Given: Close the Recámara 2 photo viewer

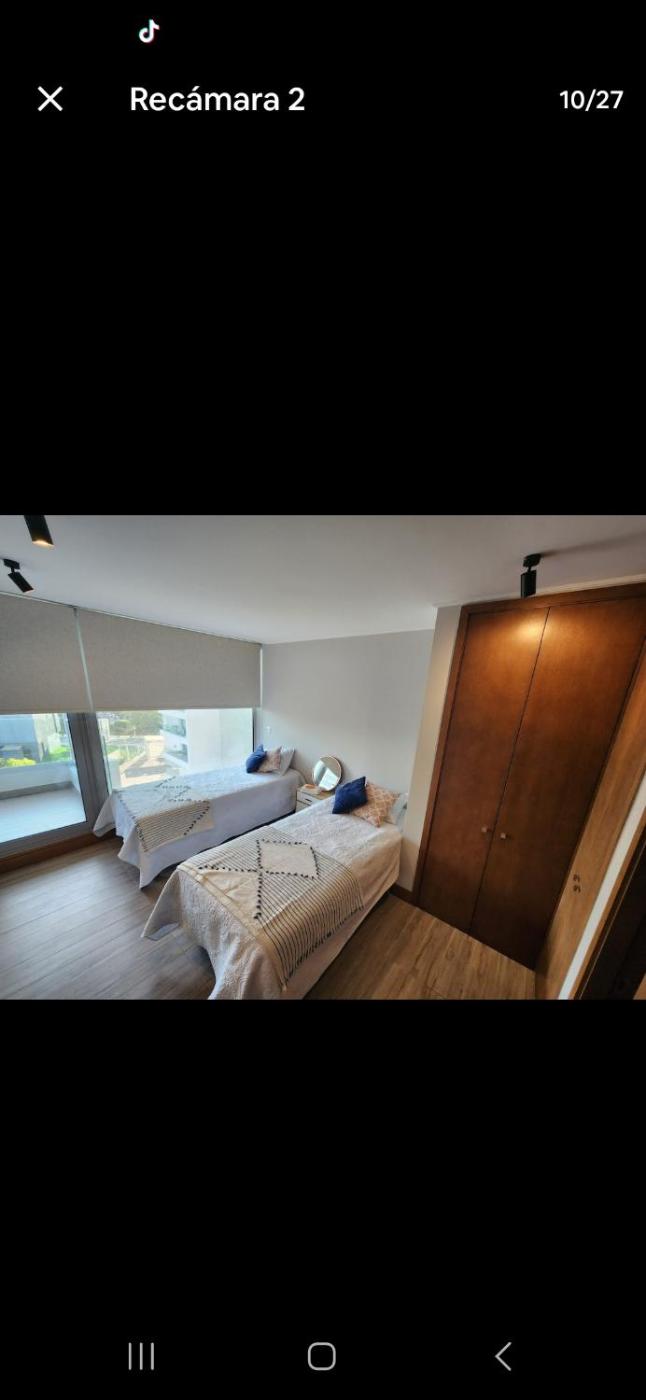Looking at the screenshot, I should coord(50,99).
